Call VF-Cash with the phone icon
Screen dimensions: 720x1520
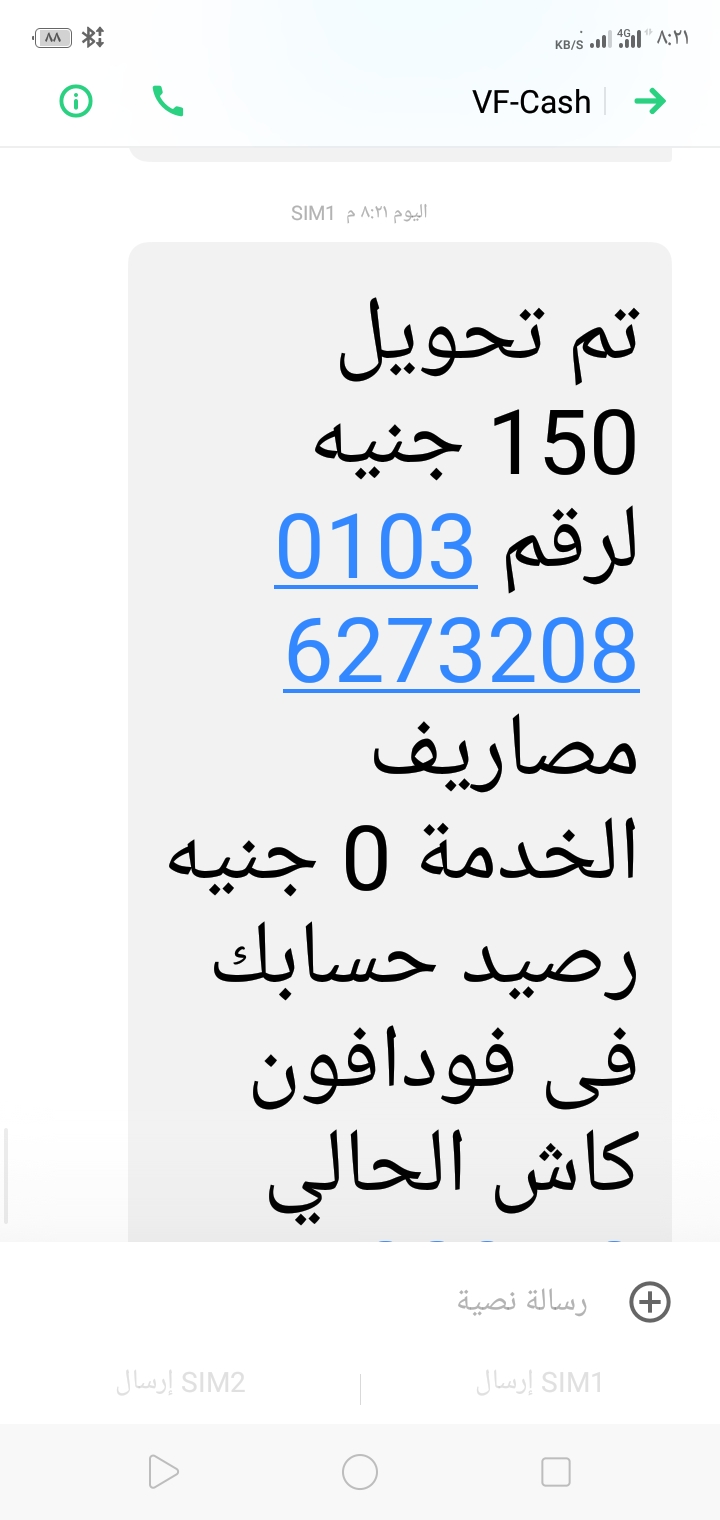point(167,101)
